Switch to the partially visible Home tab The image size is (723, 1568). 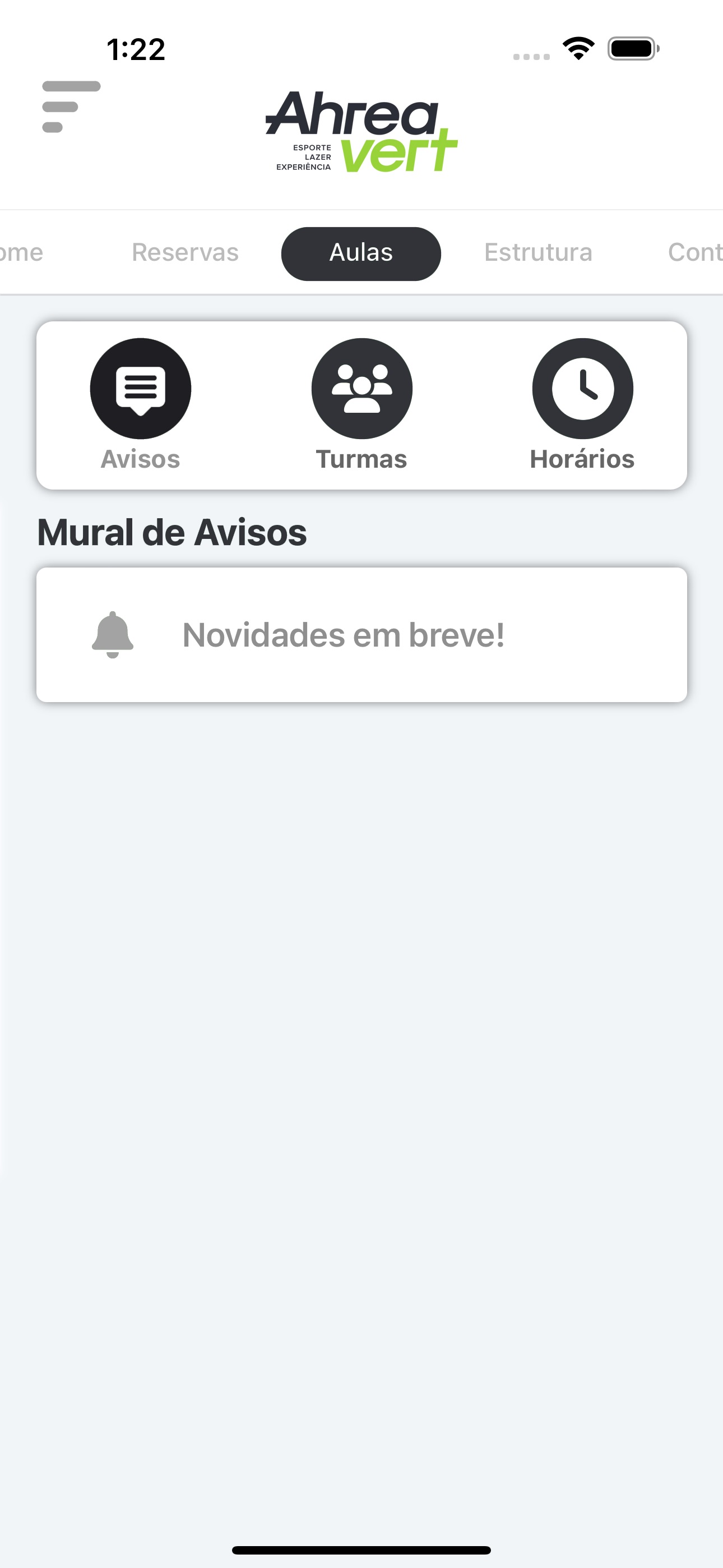coord(21,252)
